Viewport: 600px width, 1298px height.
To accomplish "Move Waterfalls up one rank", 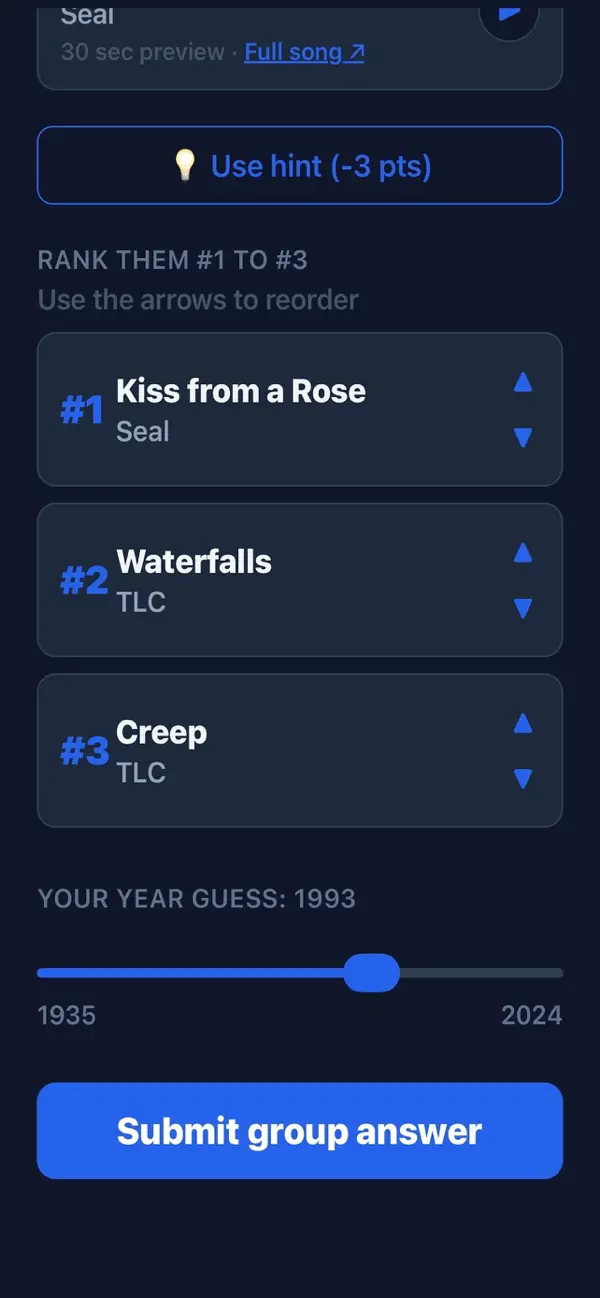I will (x=522, y=553).
